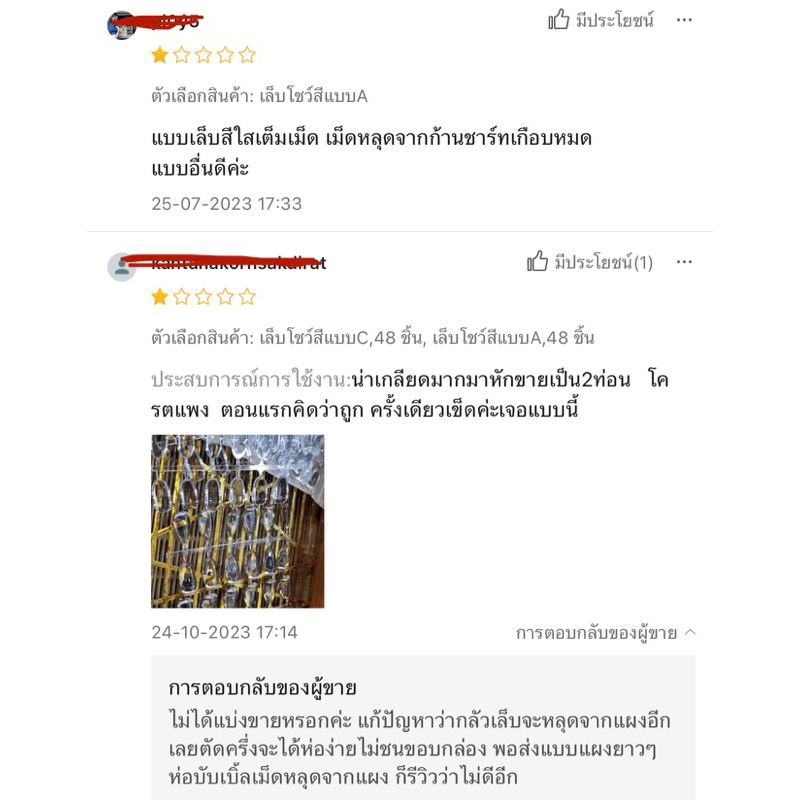Open overflow menu on the 25-07-2023 review
This screenshot has height=800, width=800.
tap(684, 20)
